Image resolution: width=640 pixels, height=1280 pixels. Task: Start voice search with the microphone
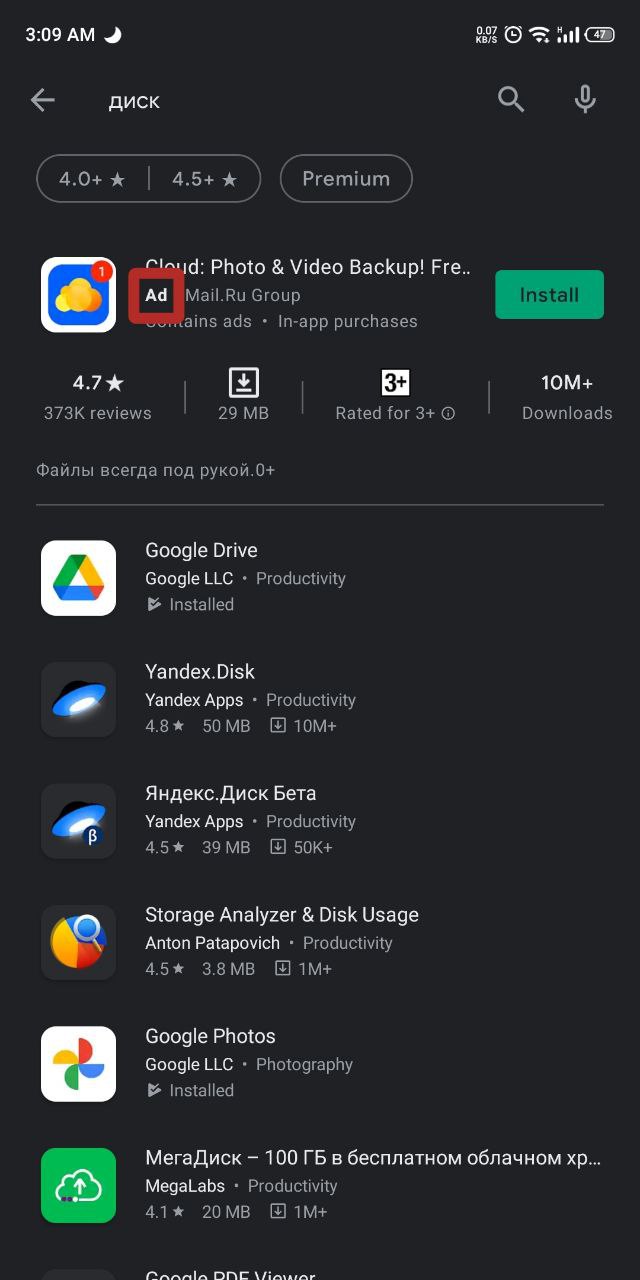coord(585,100)
